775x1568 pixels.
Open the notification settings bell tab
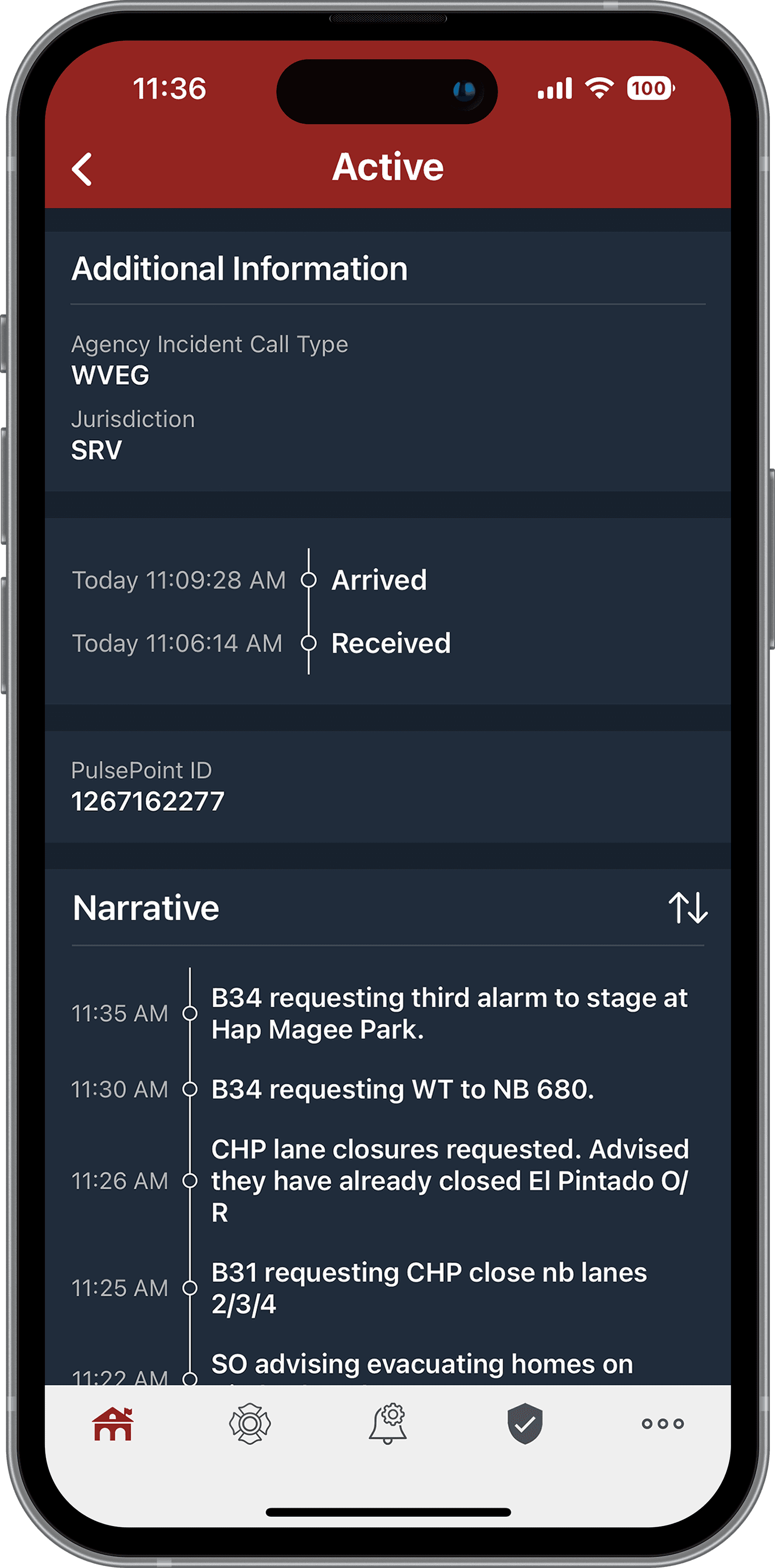point(388,1423)
